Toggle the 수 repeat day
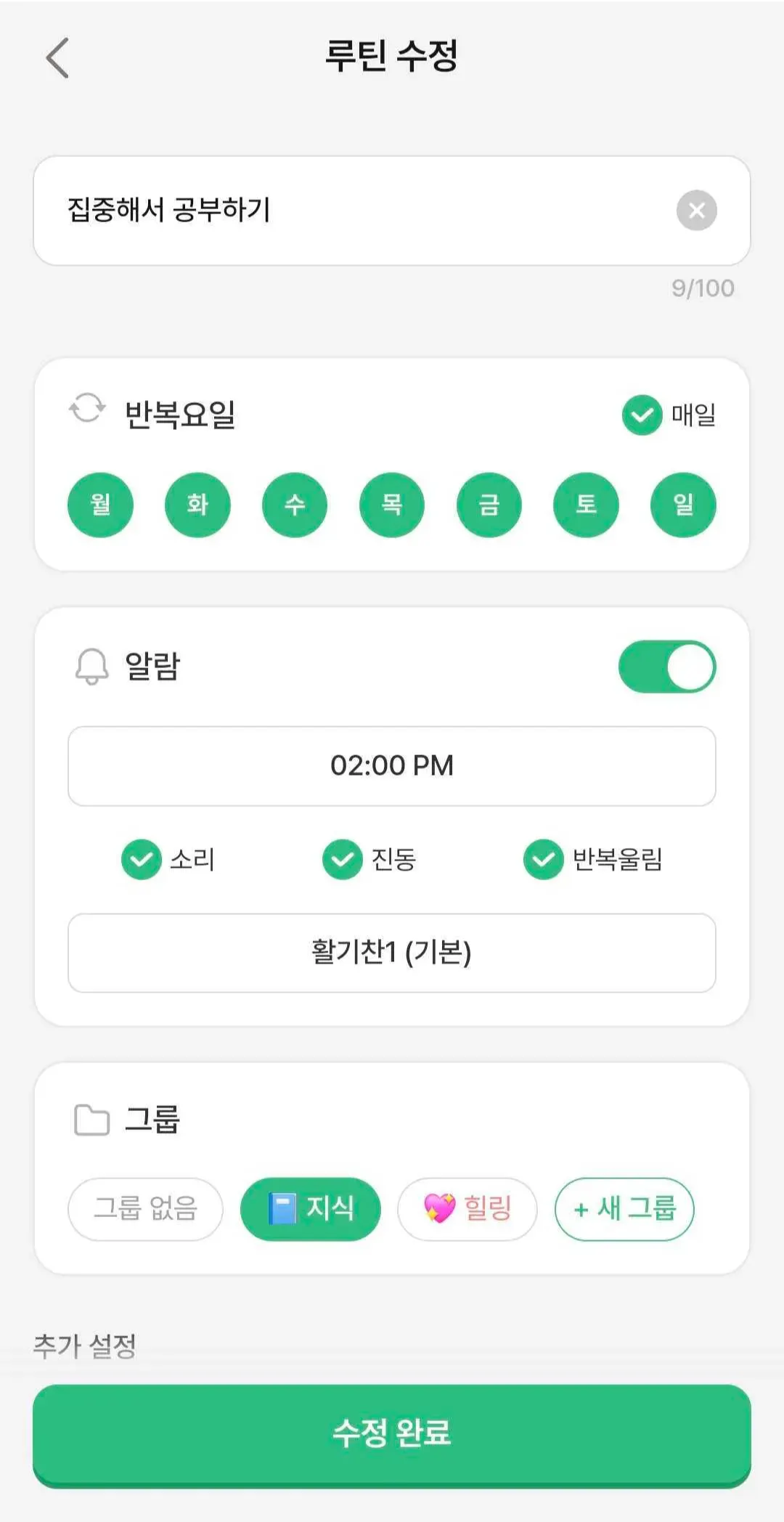This screenshot has height=1522, width=784. pos(295,505)
